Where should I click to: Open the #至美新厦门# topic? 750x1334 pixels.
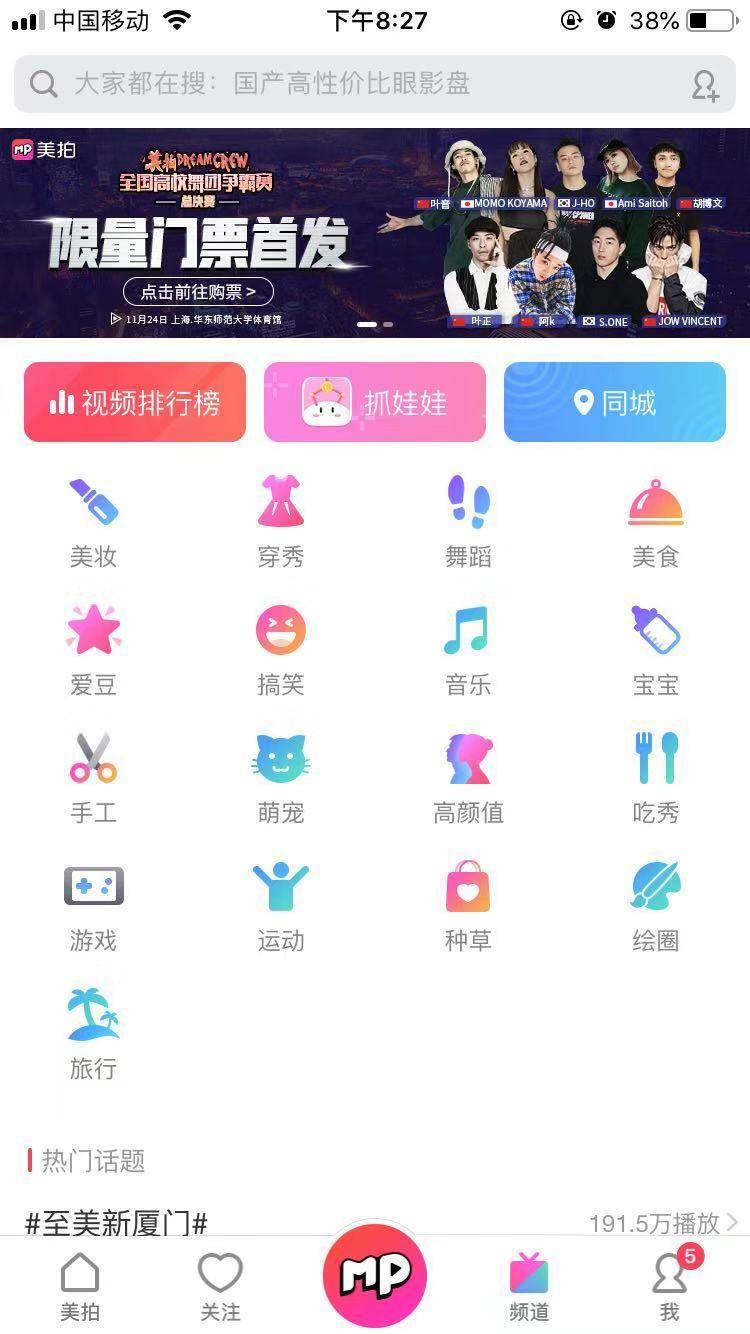point(117,1222)
